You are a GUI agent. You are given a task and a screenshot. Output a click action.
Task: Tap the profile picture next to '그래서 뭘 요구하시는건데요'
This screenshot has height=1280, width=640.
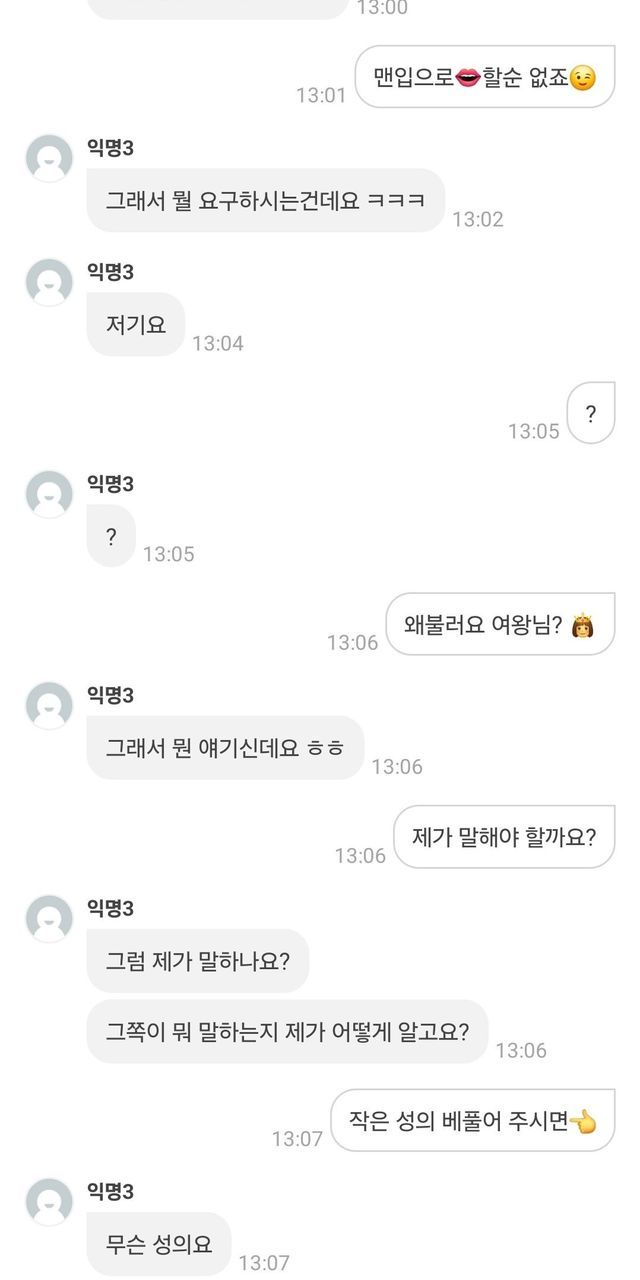(49, 159)
